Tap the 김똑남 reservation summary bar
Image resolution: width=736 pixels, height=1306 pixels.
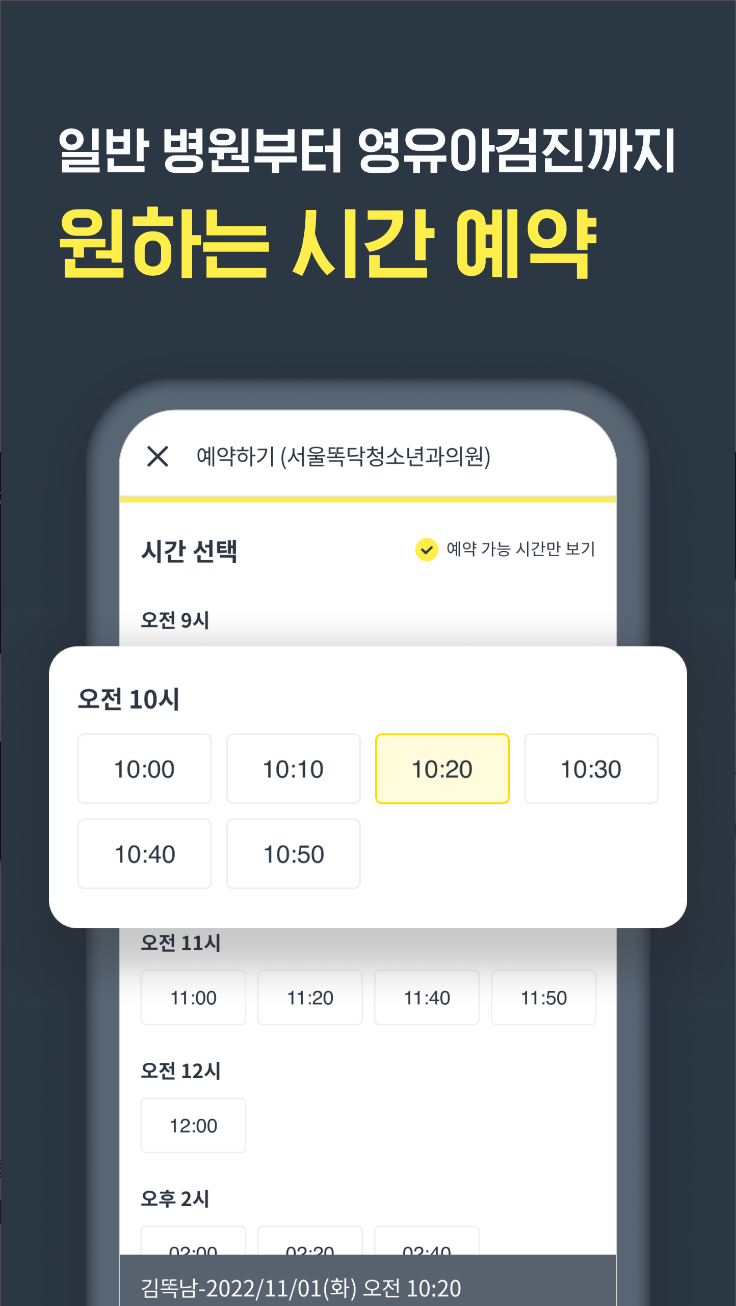[368, 1288]
